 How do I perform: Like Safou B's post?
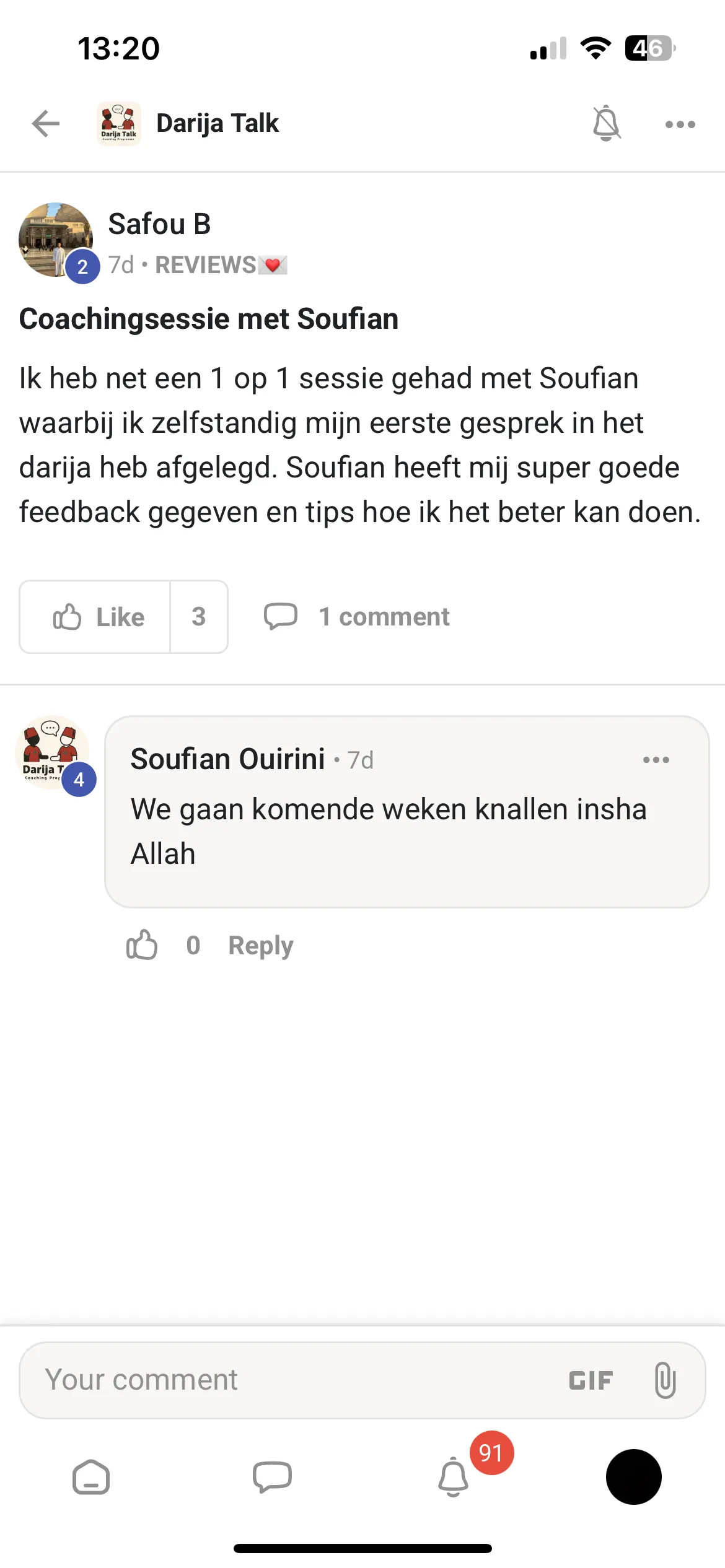[95, 617]
